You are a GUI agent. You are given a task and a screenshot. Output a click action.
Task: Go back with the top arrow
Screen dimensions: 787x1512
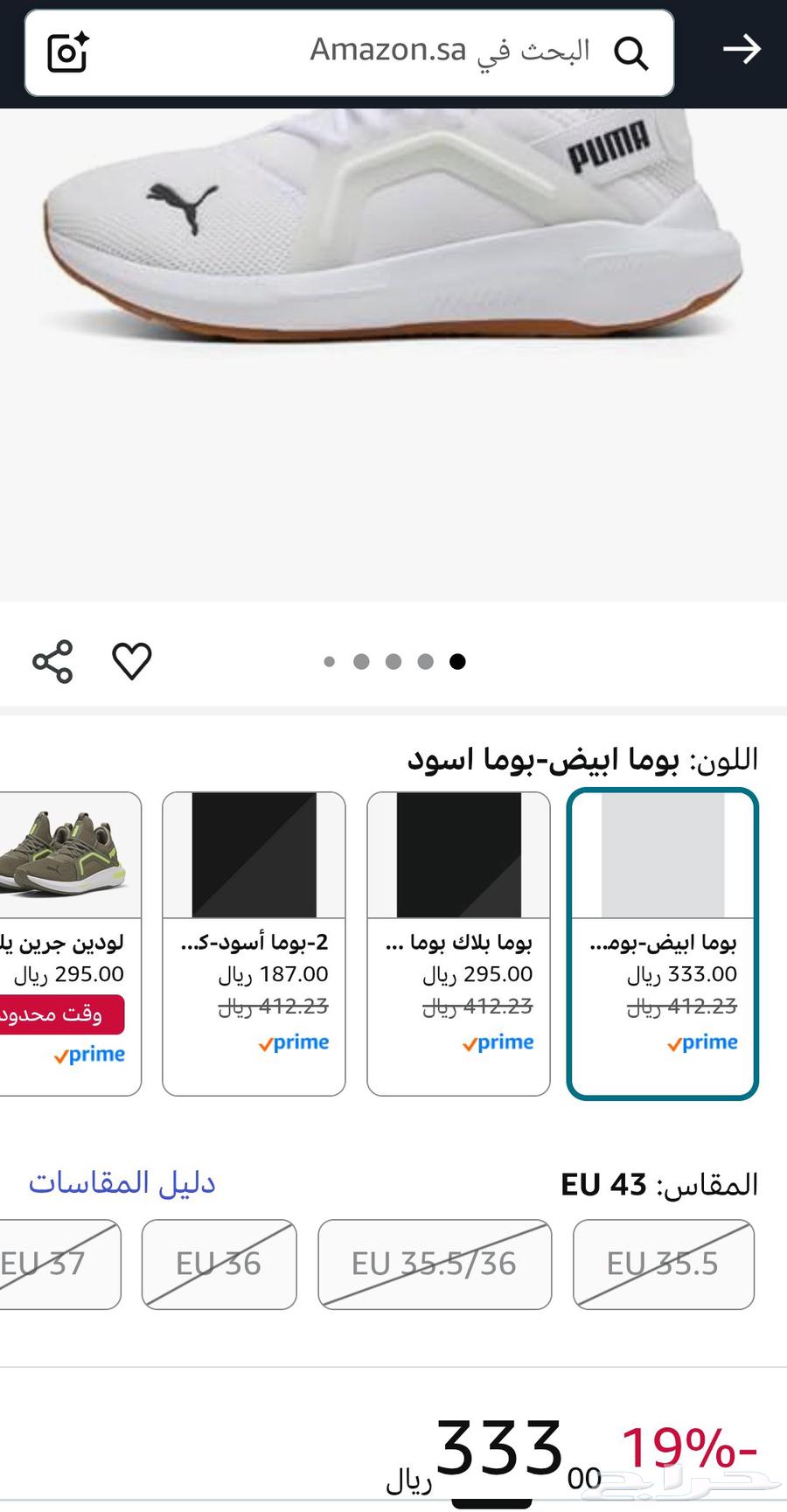click(742, 50)
